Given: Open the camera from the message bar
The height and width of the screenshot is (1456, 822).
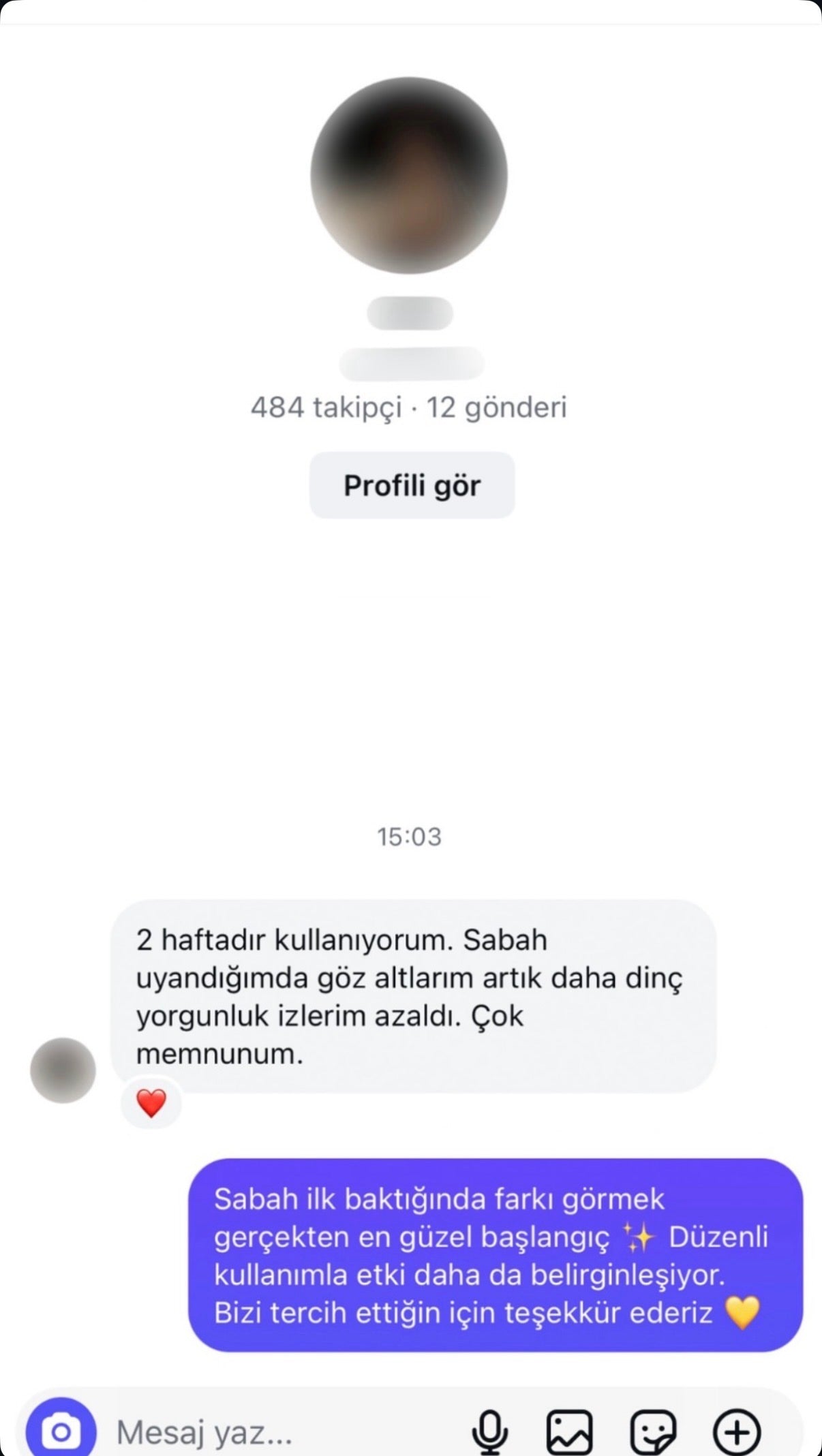Looking at the screenshot, I should 61,1431.
